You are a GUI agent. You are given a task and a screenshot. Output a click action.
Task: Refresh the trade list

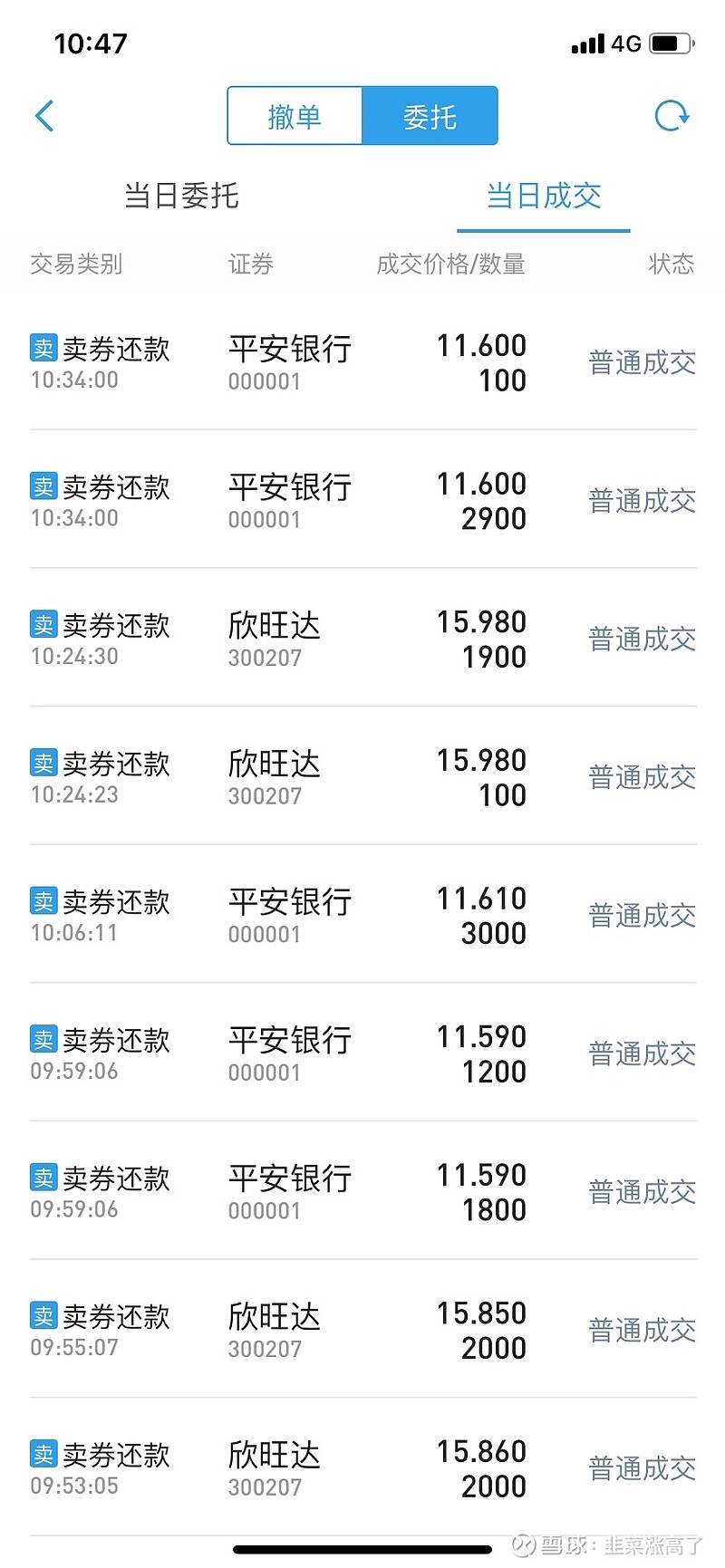click(672, 116)
